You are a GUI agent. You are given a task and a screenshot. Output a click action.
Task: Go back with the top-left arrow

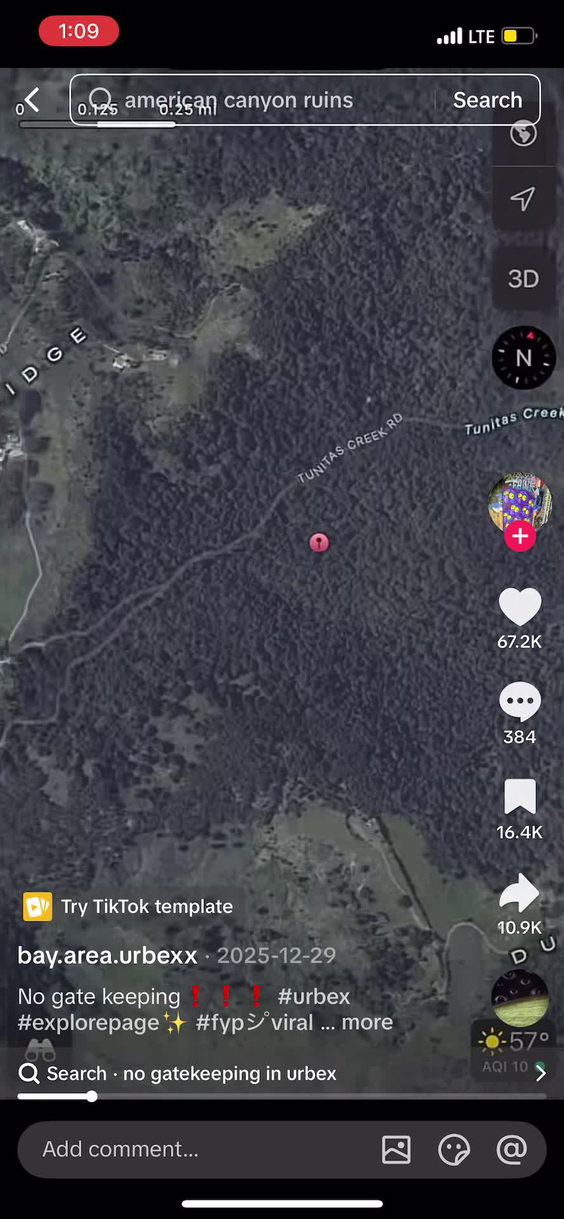(x=32, y=99)
